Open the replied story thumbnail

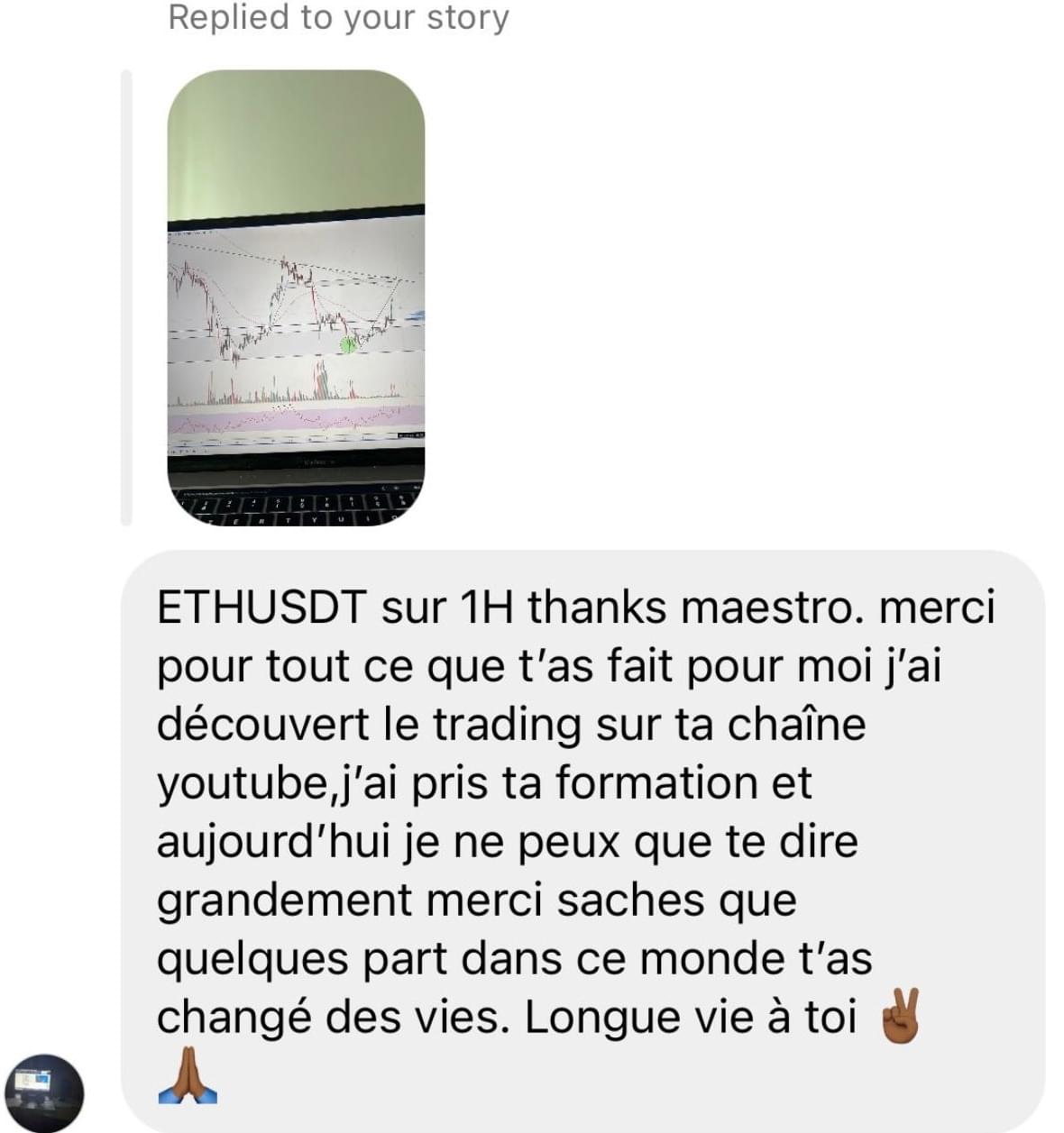296,297
